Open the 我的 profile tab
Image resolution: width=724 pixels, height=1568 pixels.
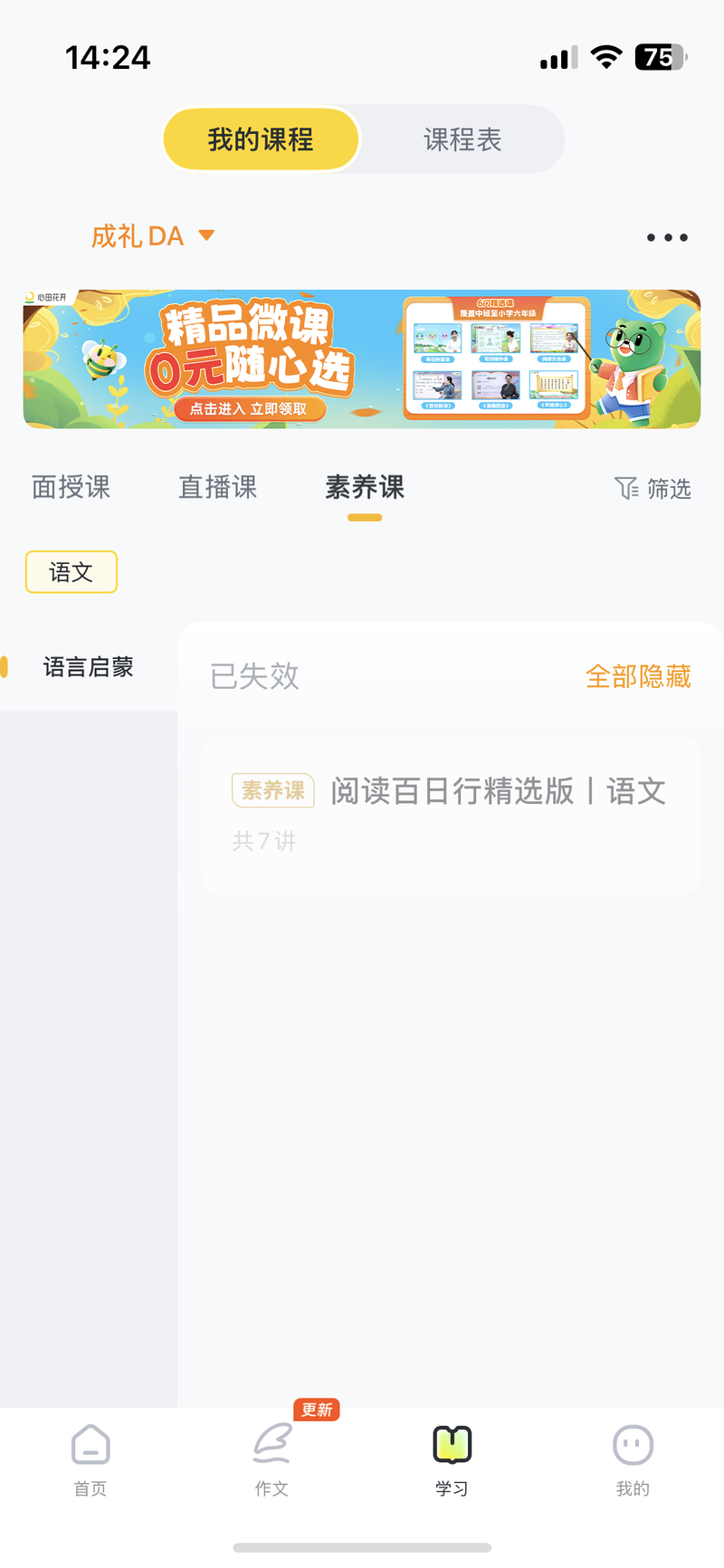[633, 1459]
